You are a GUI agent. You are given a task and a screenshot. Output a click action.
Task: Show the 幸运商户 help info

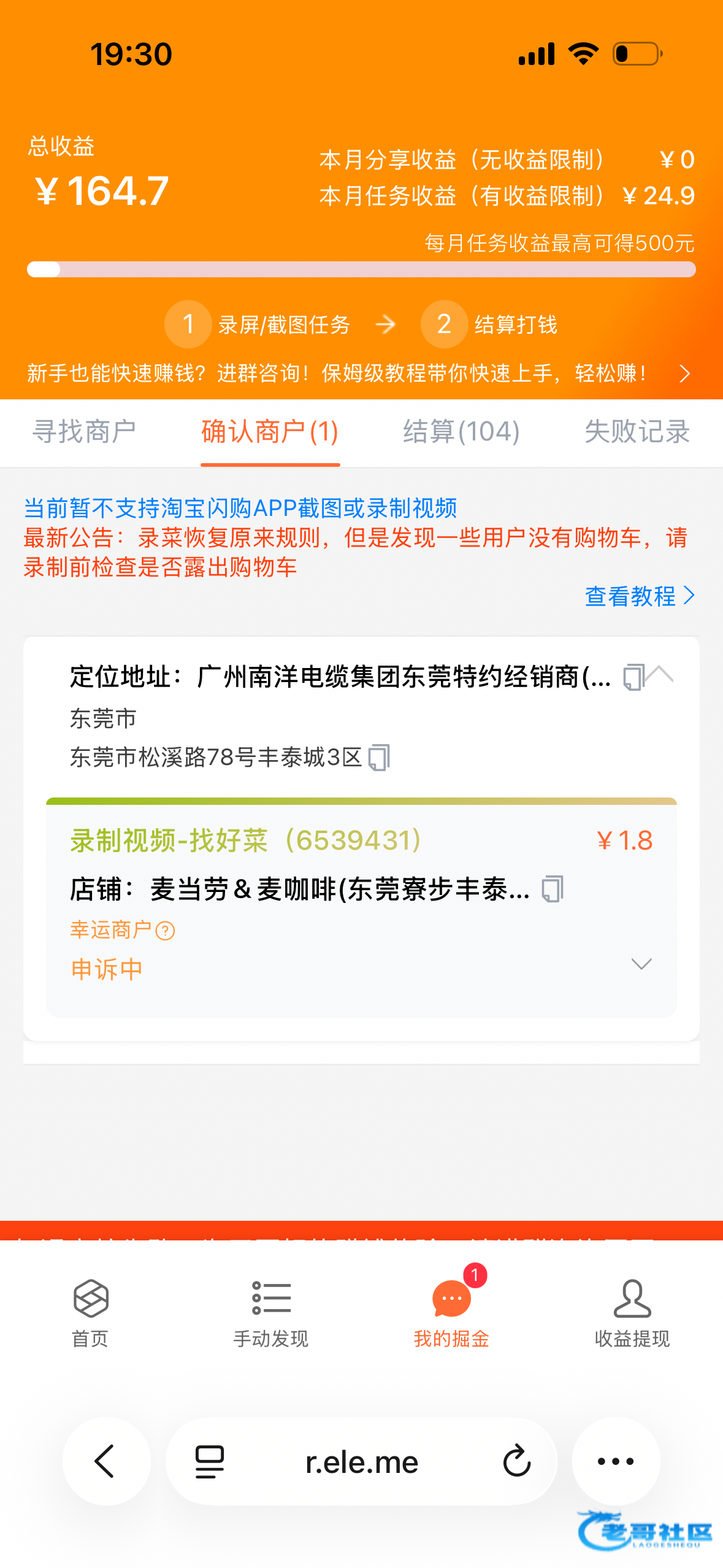[x=165, y=931]
